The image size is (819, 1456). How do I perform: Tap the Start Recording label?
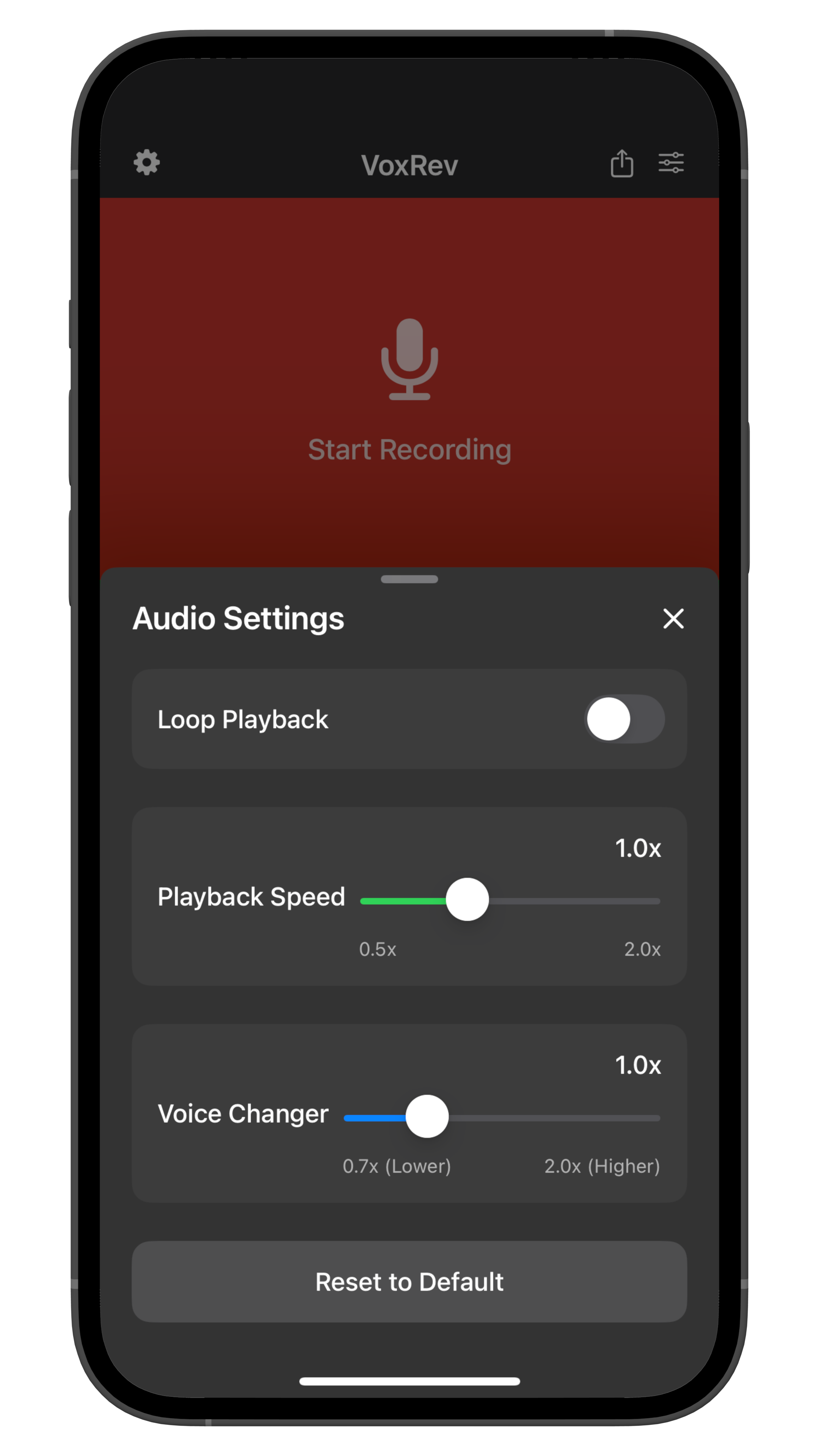[x=409, y=449]
